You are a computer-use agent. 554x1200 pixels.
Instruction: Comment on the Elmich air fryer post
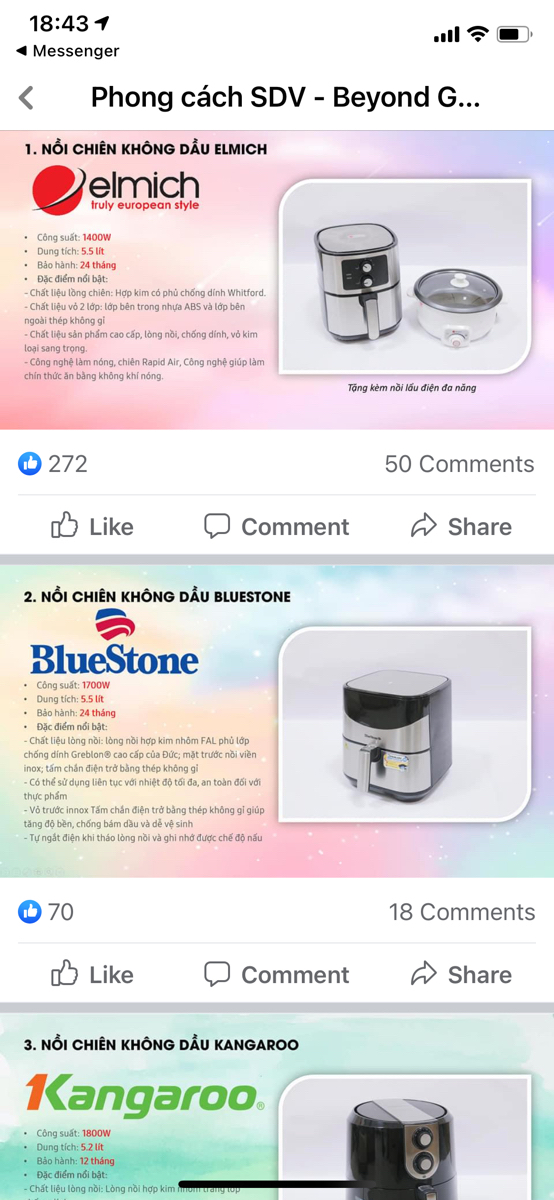point(276,526)
